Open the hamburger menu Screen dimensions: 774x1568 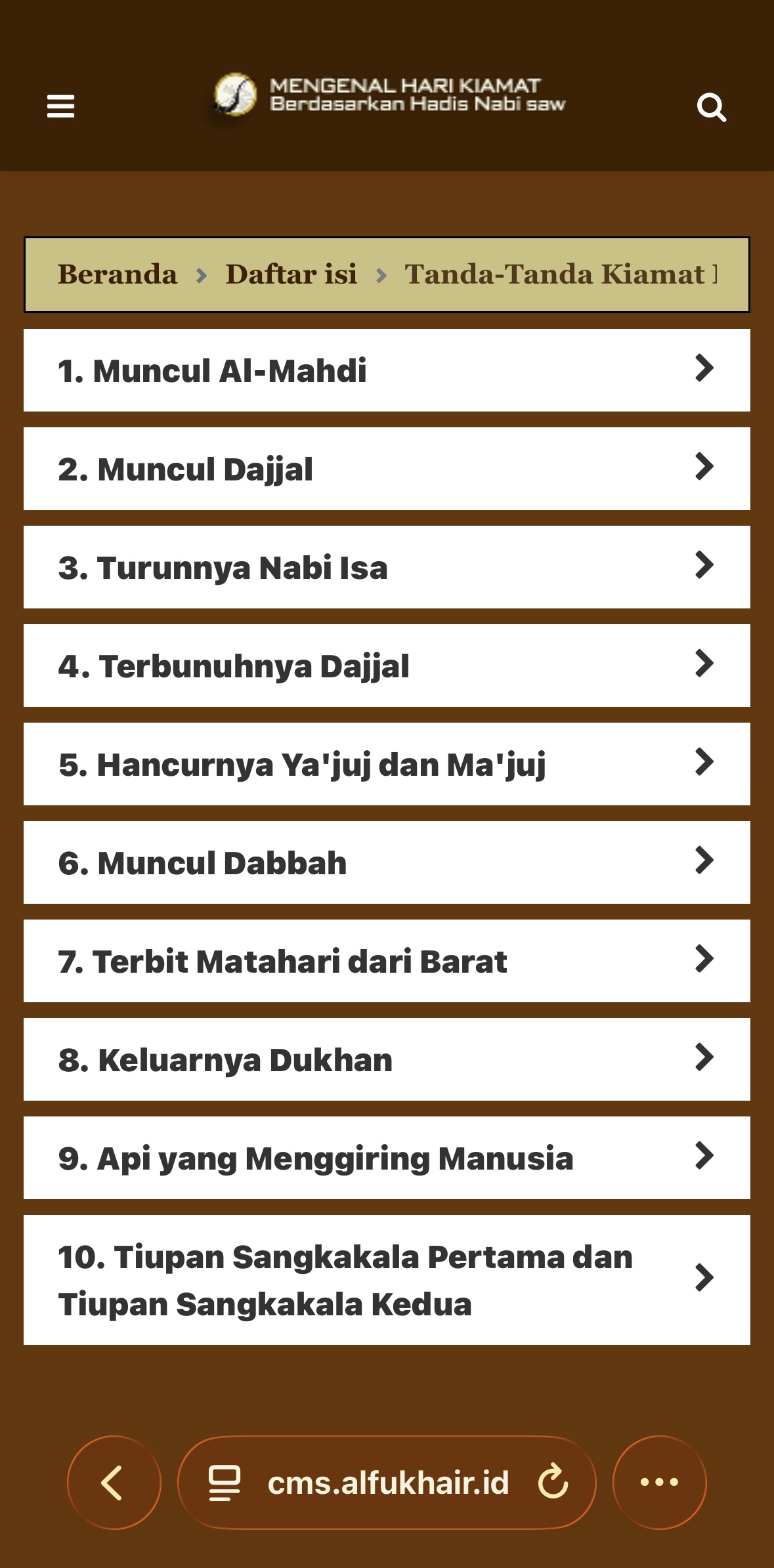coord(60,106)
